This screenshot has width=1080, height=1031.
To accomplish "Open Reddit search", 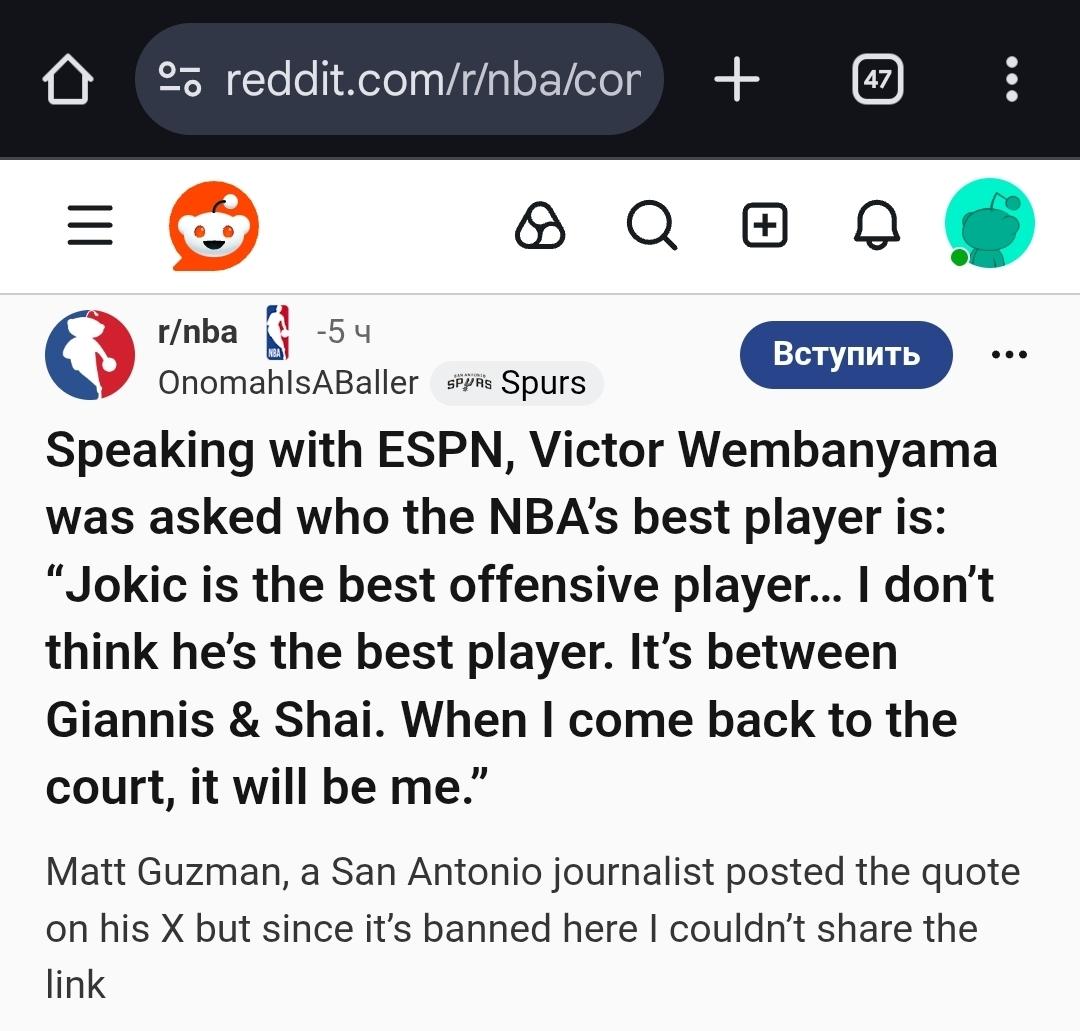I will 652,226.
